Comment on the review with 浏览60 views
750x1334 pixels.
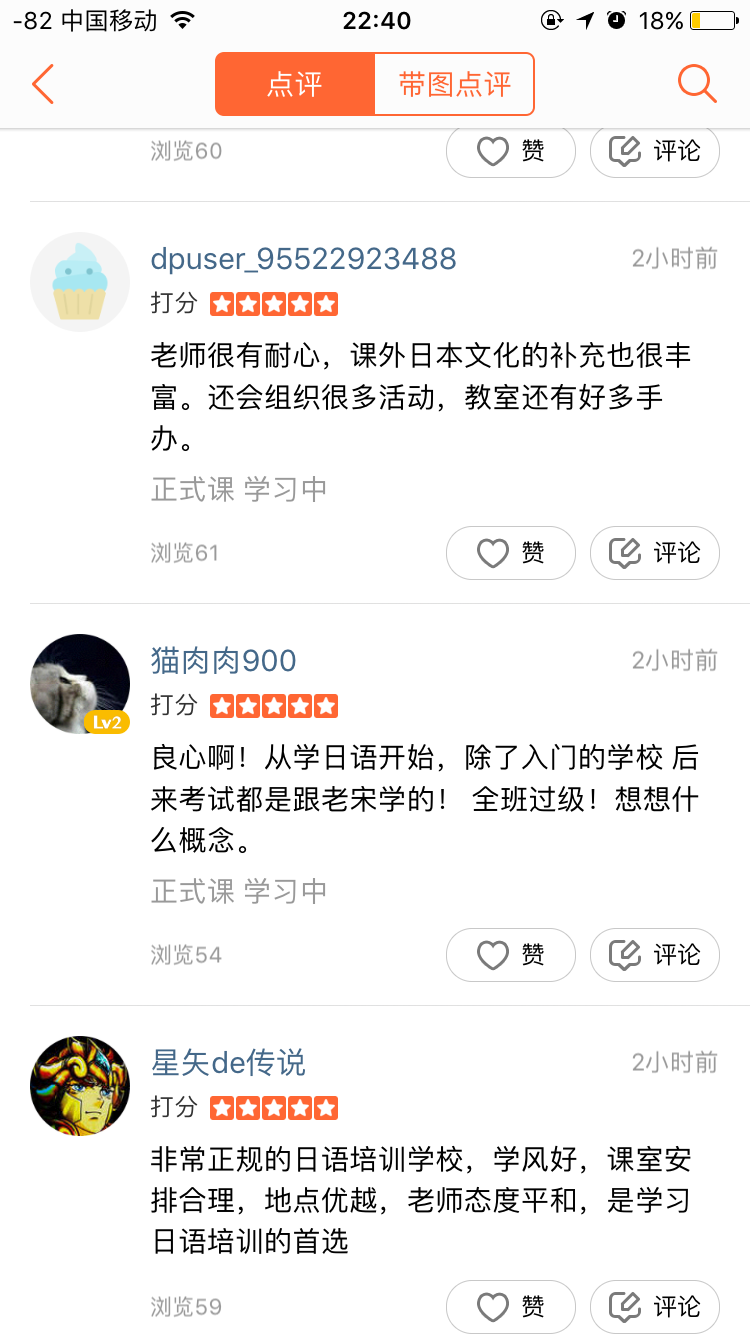[x=654, y=152]
